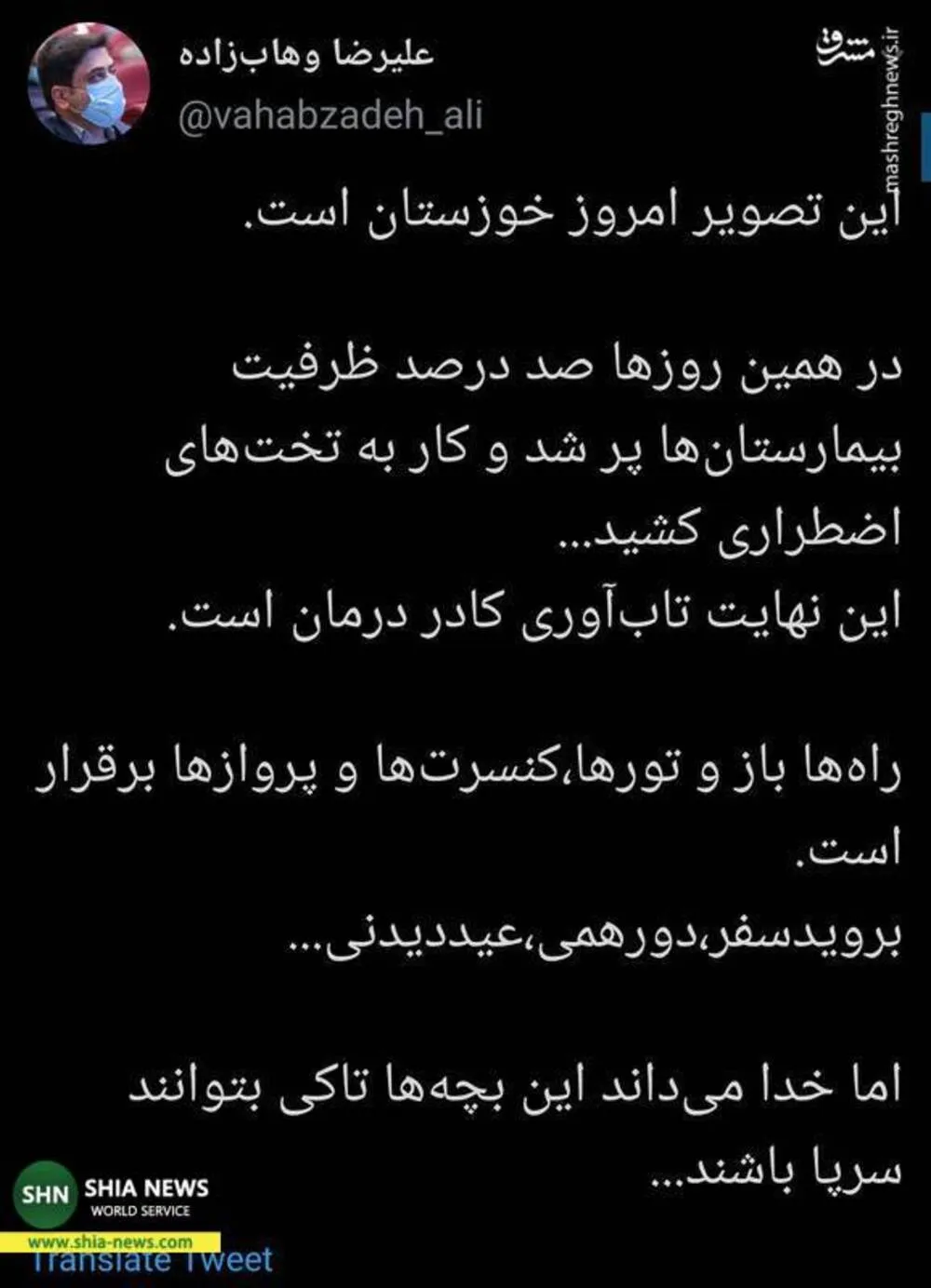931x1288 pixels.
Task: Open the profile picture of علیرضا وهاب‌زاده
Action: [88, 84]
